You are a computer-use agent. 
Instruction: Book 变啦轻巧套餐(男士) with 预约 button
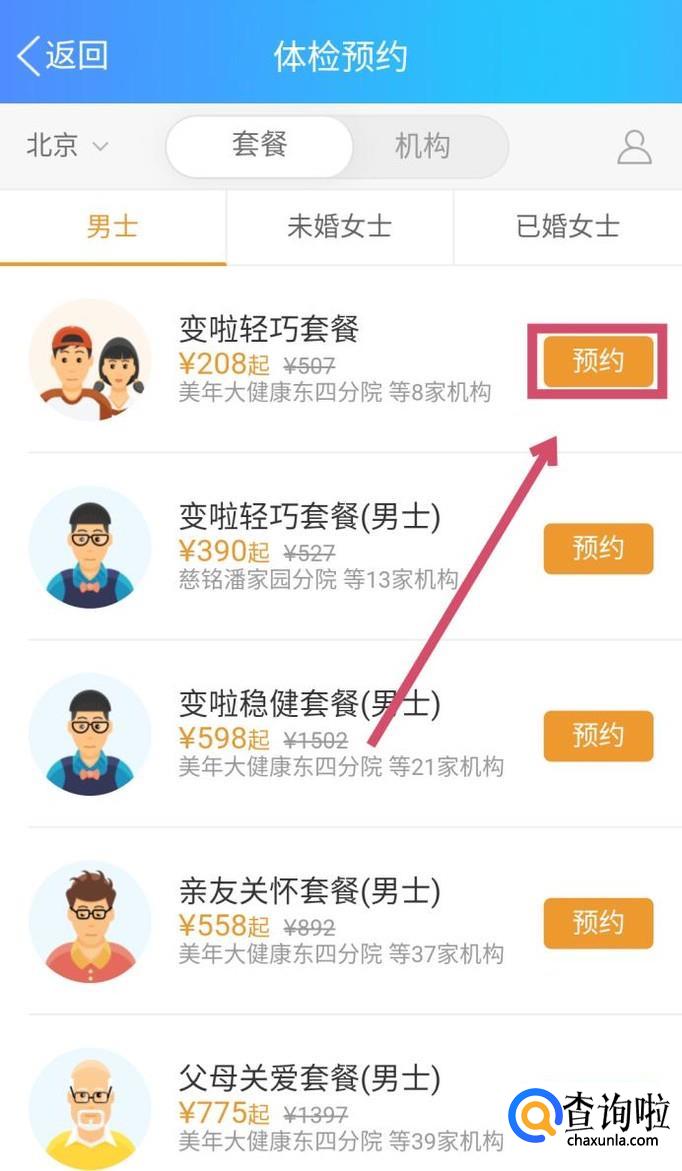(598, 548)
